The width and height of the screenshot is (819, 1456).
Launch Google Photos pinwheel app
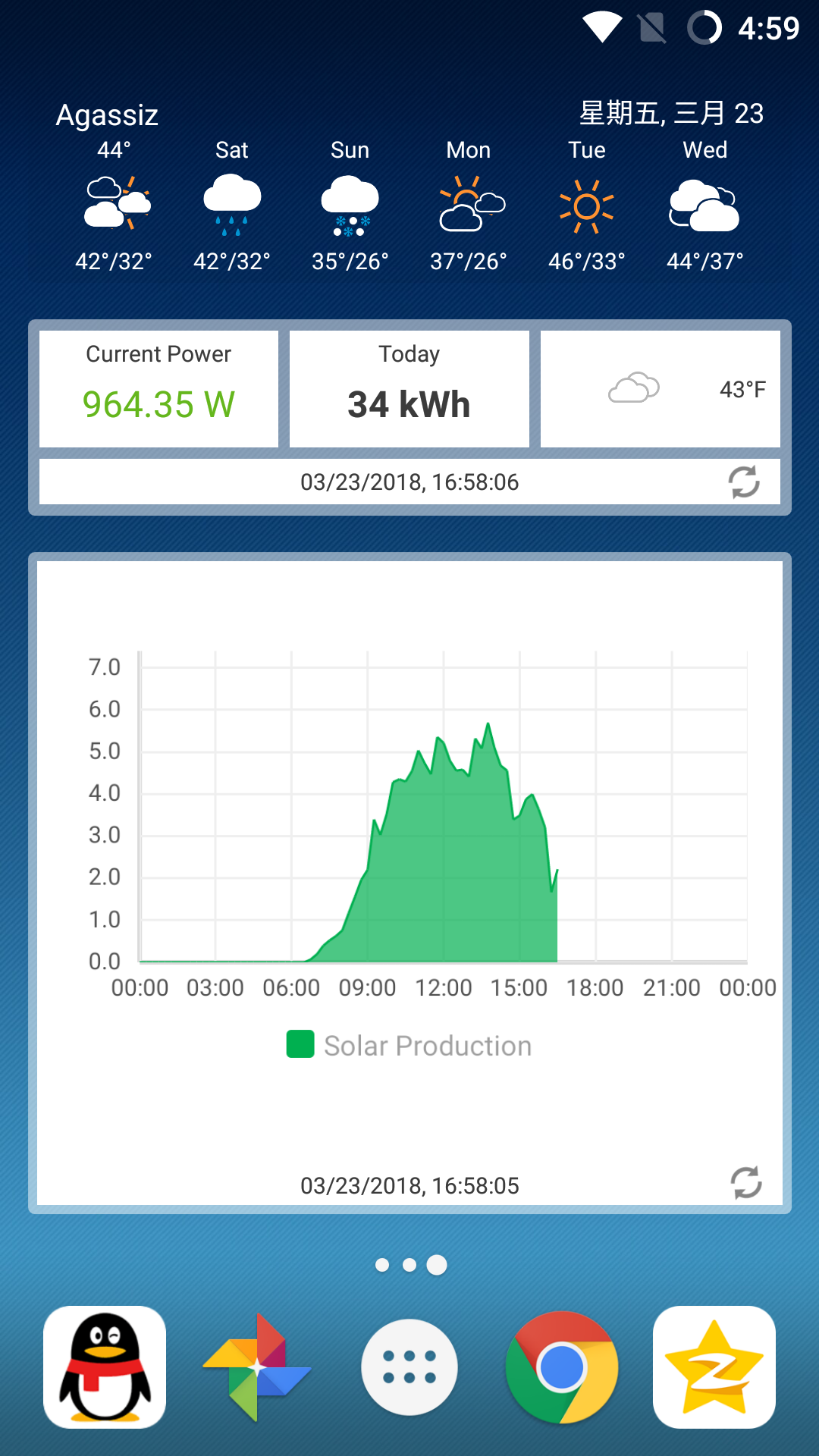coord(257,1367)
